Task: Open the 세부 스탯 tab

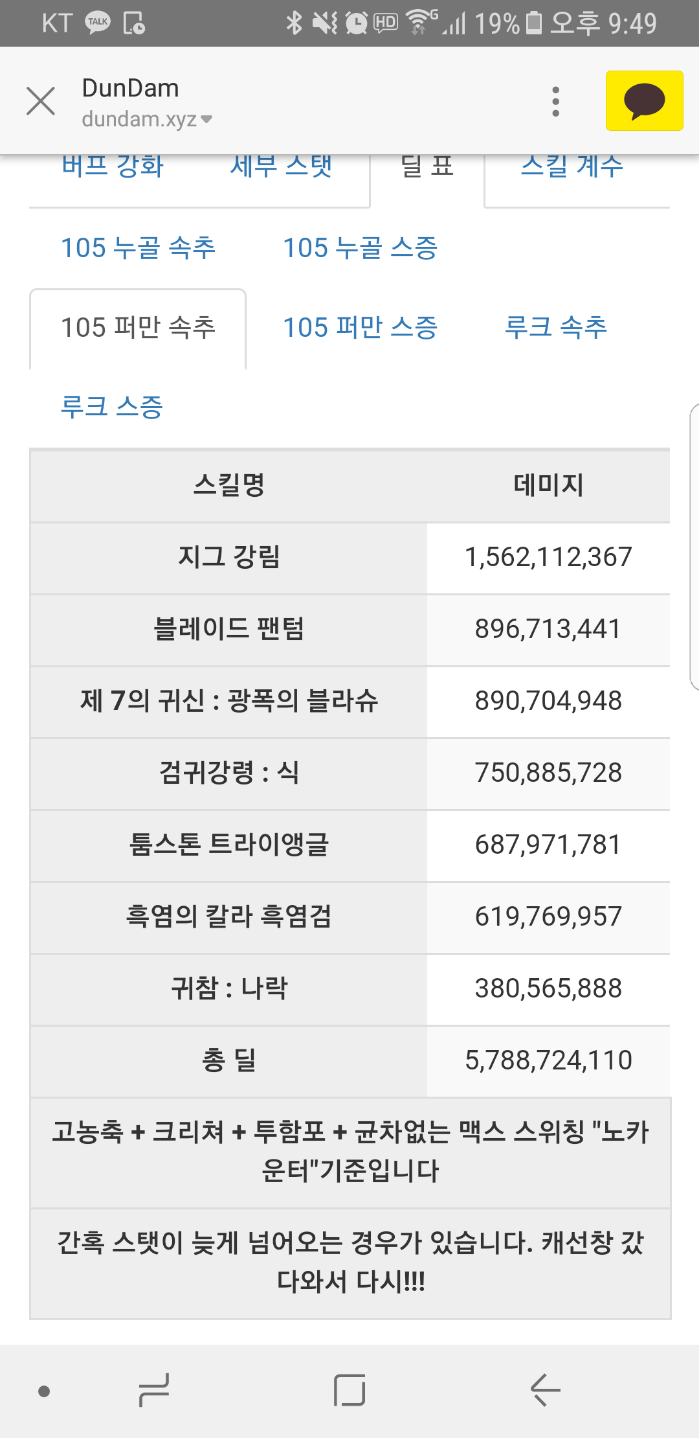Action: 281,167
